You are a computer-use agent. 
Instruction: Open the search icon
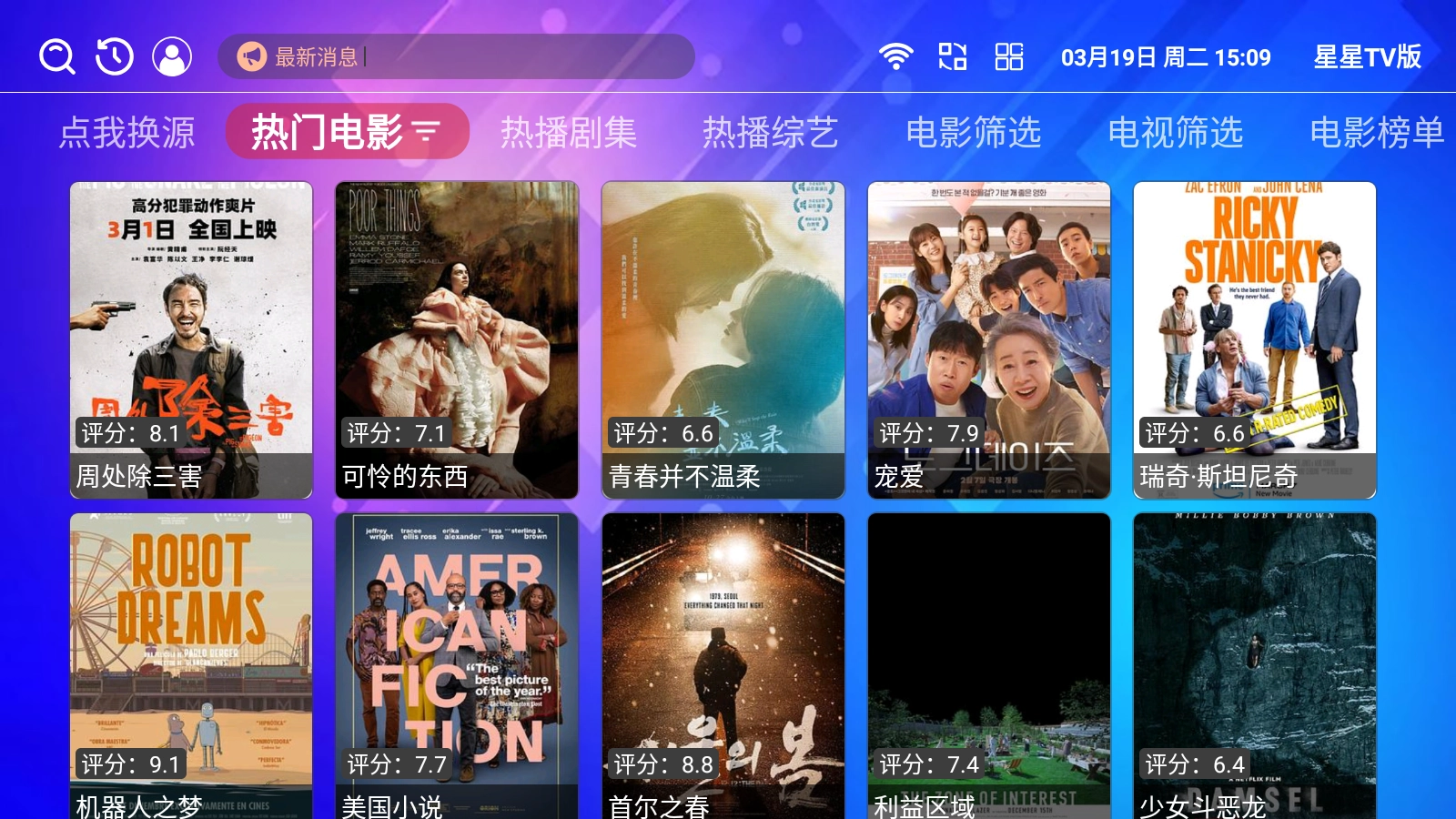(x=56, y=56)
